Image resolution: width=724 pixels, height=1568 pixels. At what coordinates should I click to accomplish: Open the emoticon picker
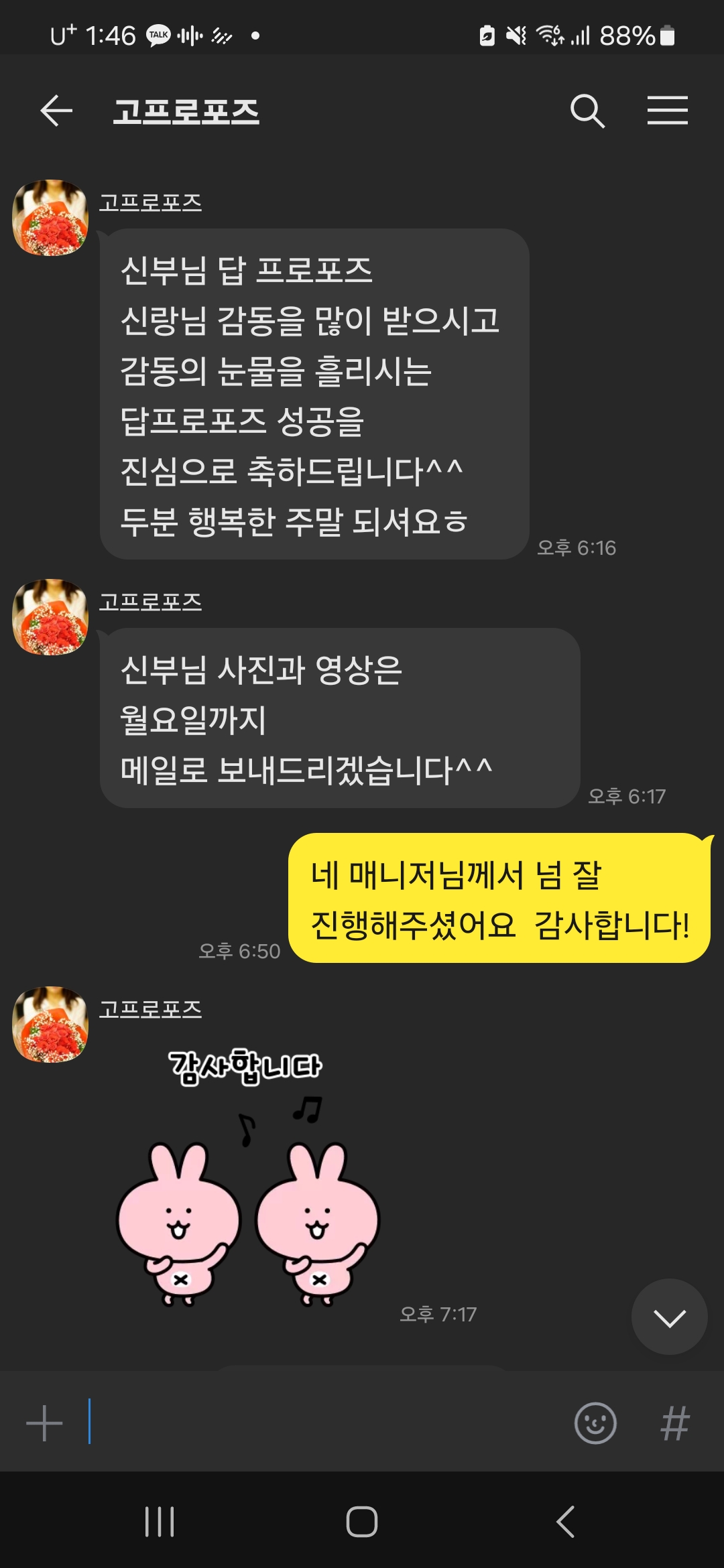pyautogui.click(x=595, y=1423)
